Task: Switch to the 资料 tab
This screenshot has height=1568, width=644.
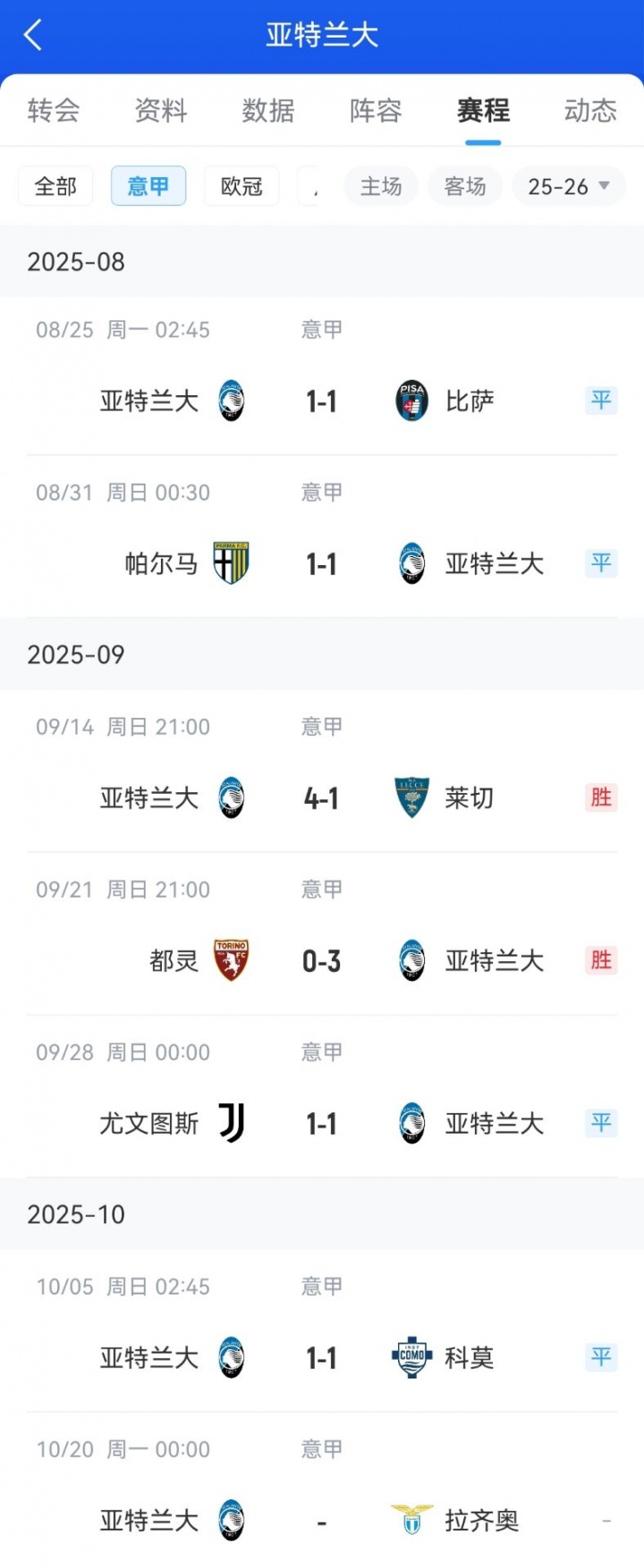Action: coord(161,111)
